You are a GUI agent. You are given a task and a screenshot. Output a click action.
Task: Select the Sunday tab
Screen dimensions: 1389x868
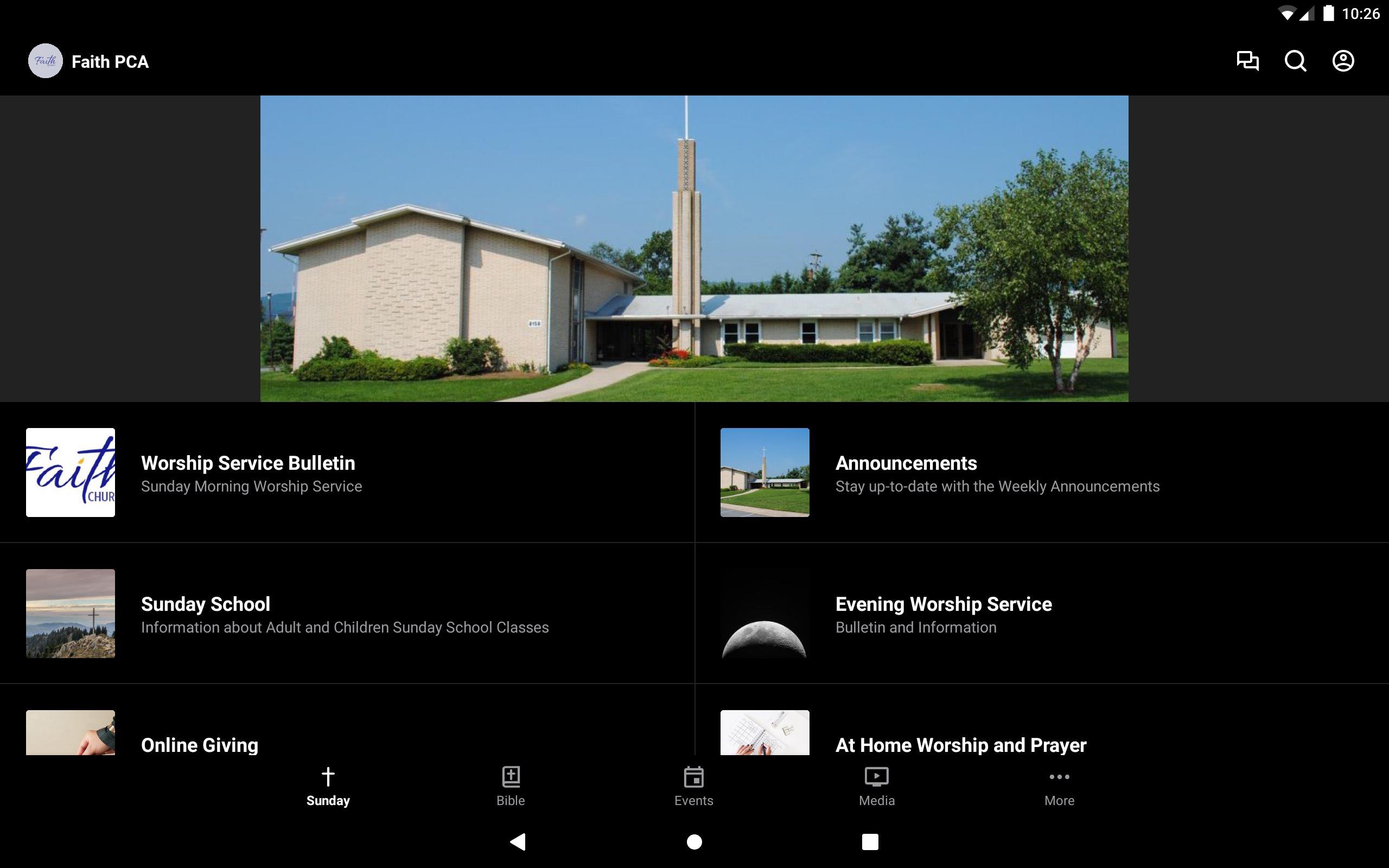[328, 786]
